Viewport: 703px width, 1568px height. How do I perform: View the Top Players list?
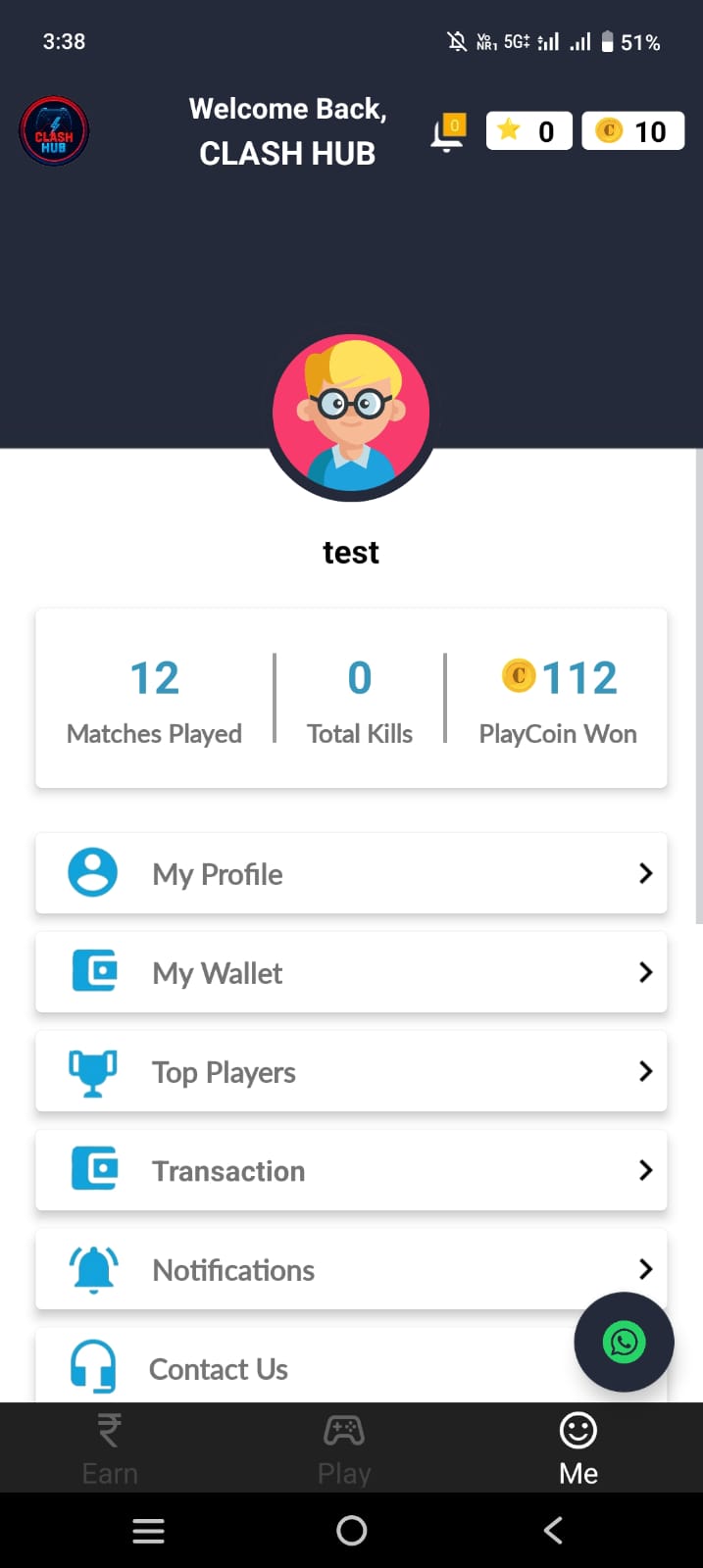(351, 1071)
